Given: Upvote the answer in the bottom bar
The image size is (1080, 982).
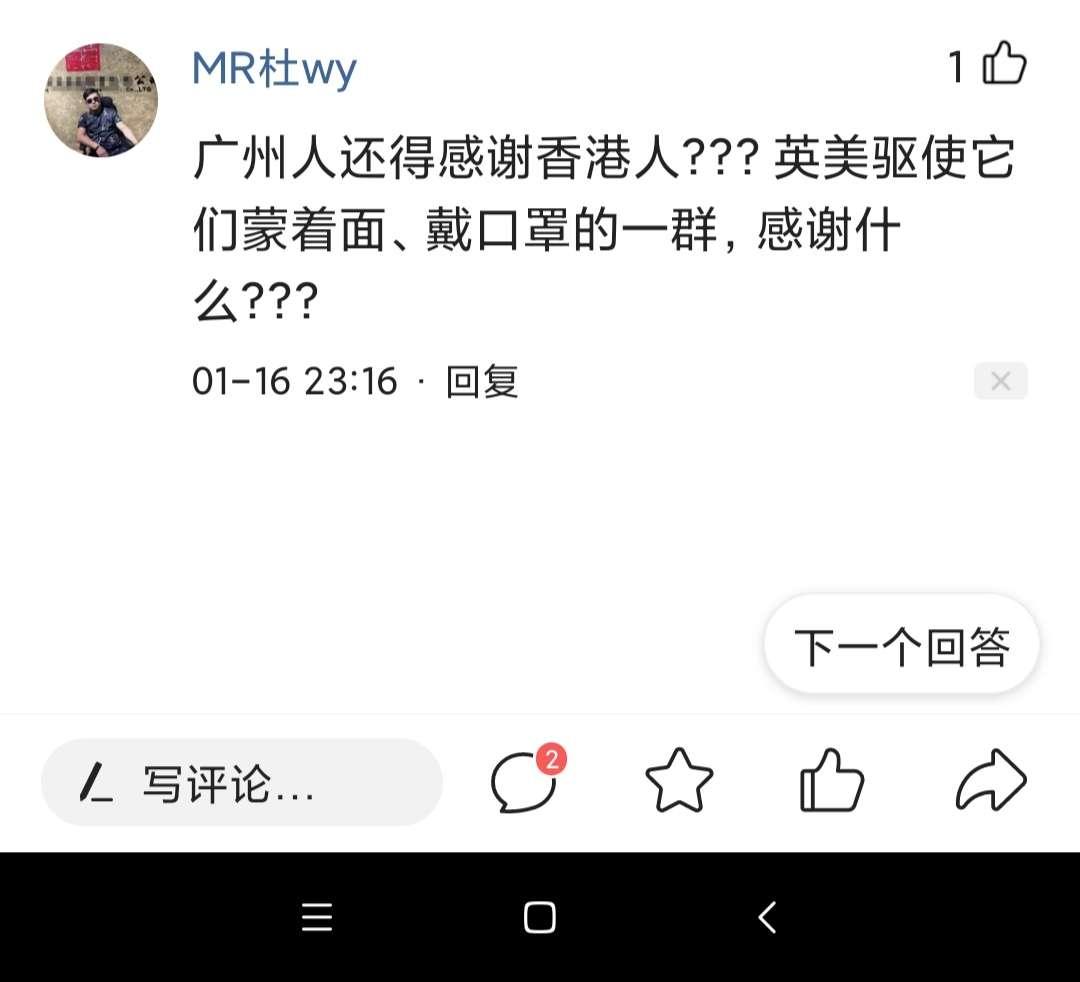Looking at the screenshot, I should [831, 781].
